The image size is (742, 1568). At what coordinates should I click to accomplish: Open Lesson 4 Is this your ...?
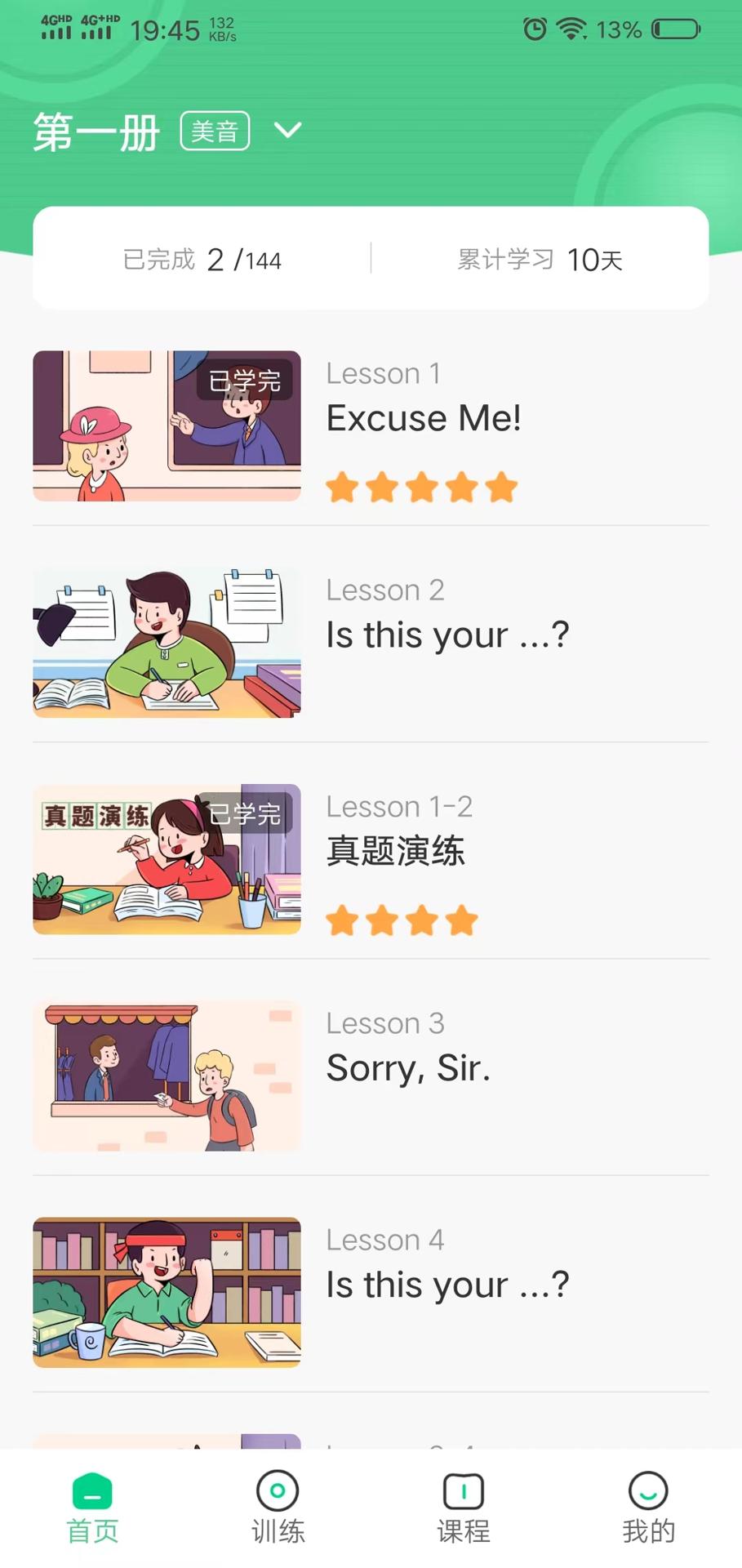click(371, 1291)
